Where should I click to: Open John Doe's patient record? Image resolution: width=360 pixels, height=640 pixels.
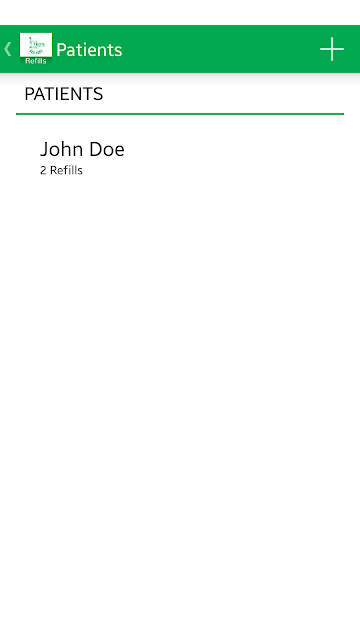click(x=180, y=158)
